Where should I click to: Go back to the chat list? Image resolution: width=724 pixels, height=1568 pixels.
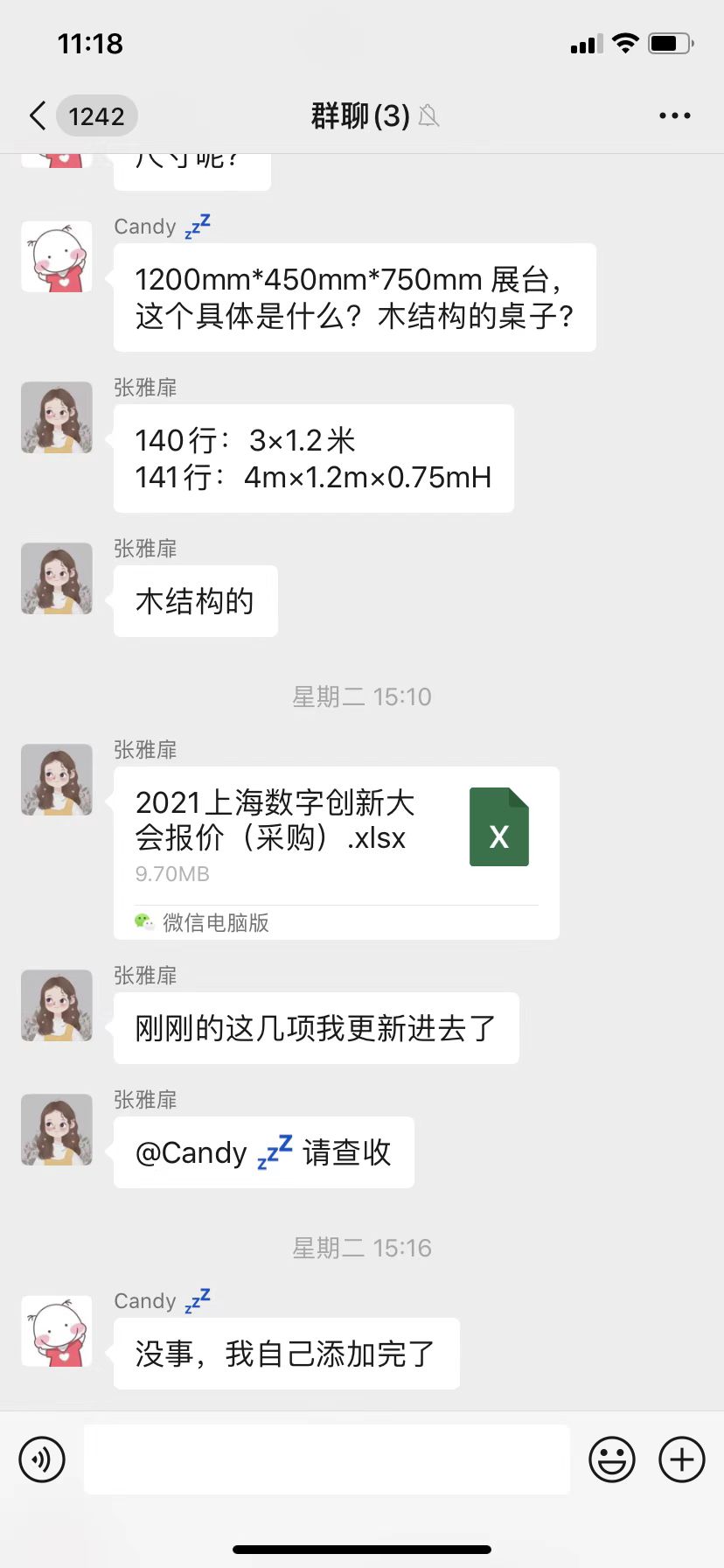click(x=38, y=115)
